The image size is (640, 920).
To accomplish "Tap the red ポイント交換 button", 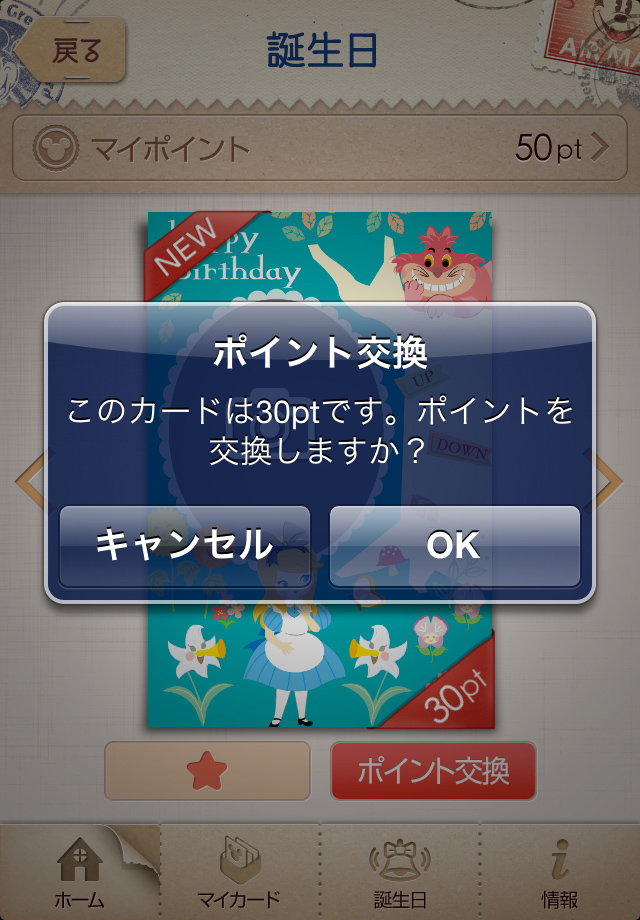I will tap(433, 771).
